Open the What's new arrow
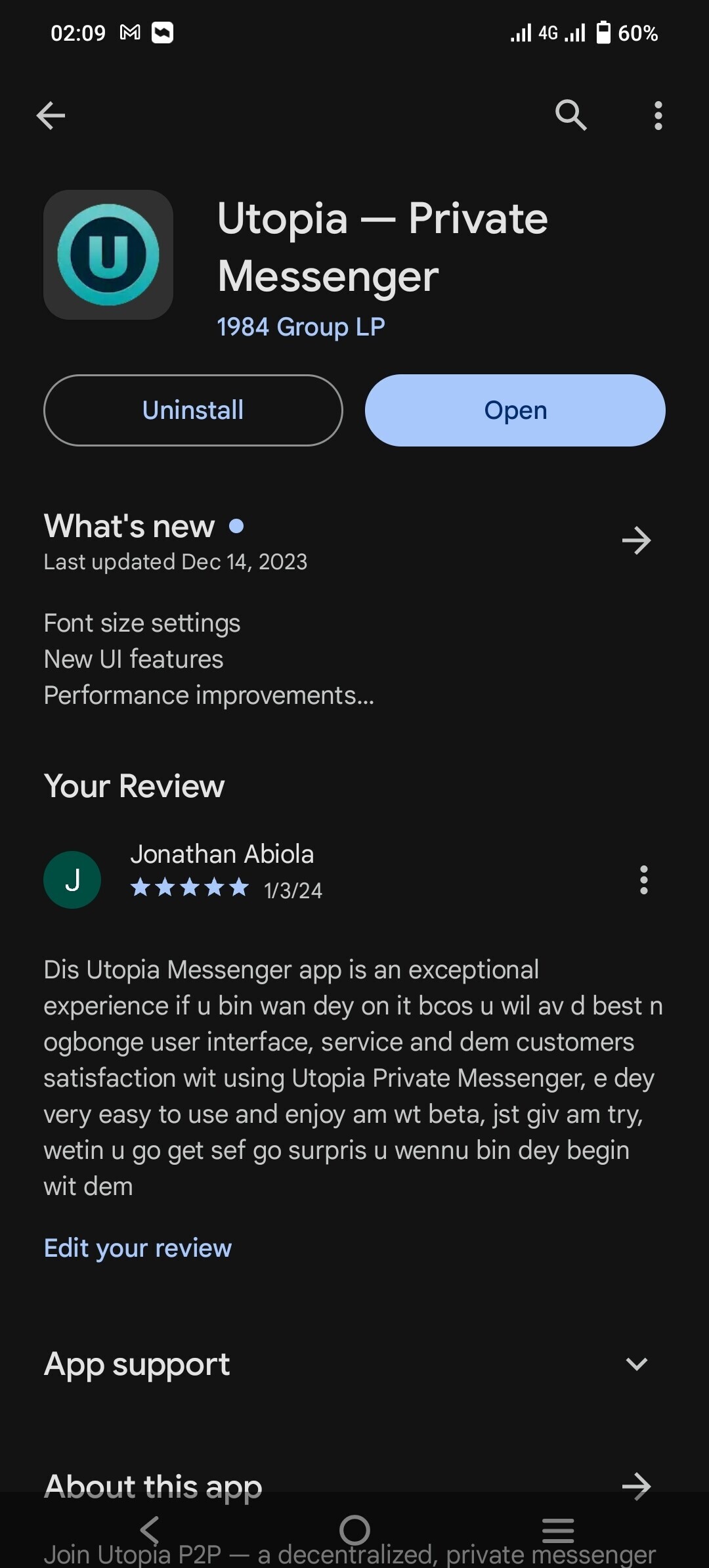Image resolution: width=709 pixels, height=1568 pixels. point(636,541)
